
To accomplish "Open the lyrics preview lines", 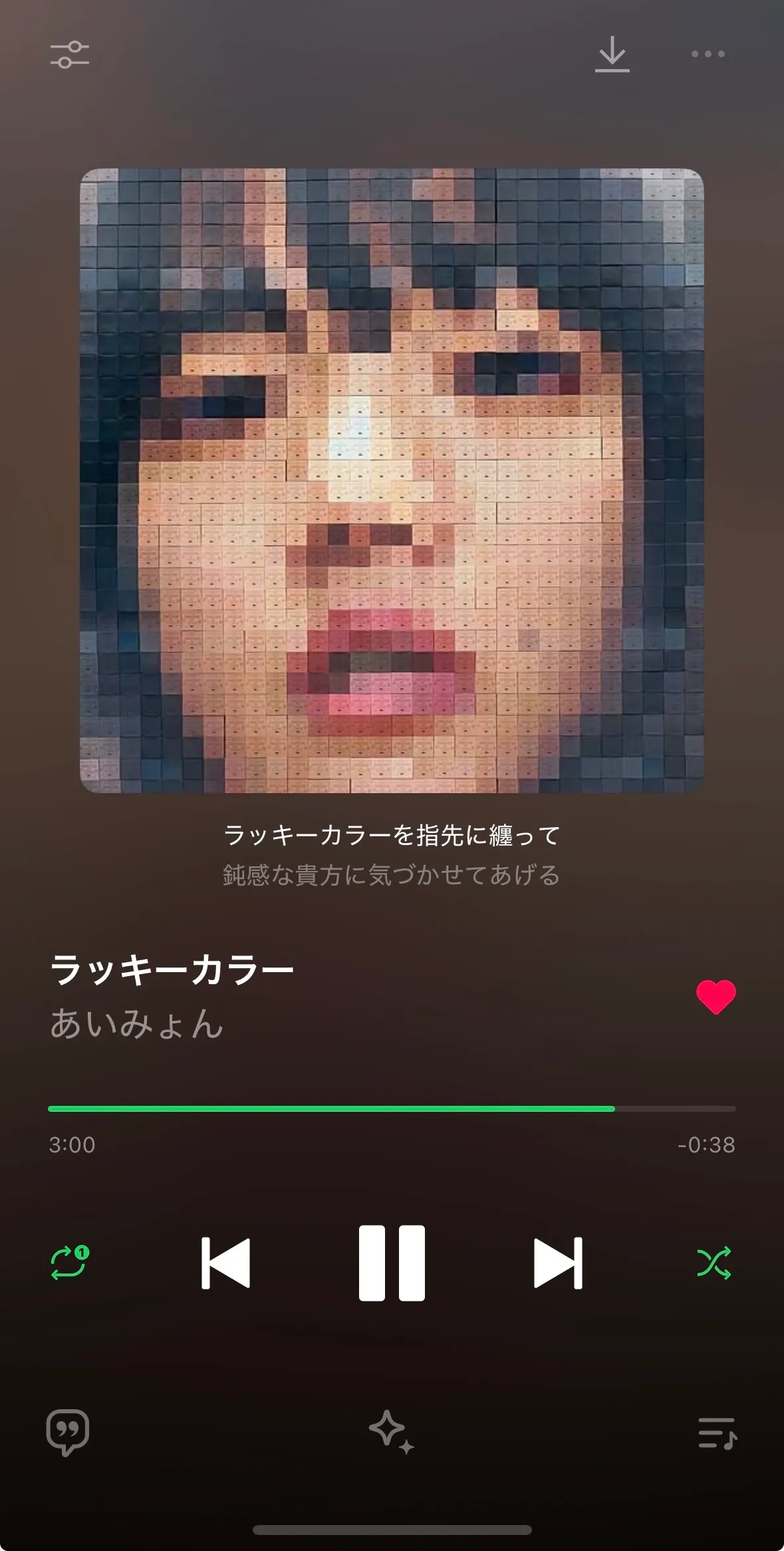I will pos(392,854).
